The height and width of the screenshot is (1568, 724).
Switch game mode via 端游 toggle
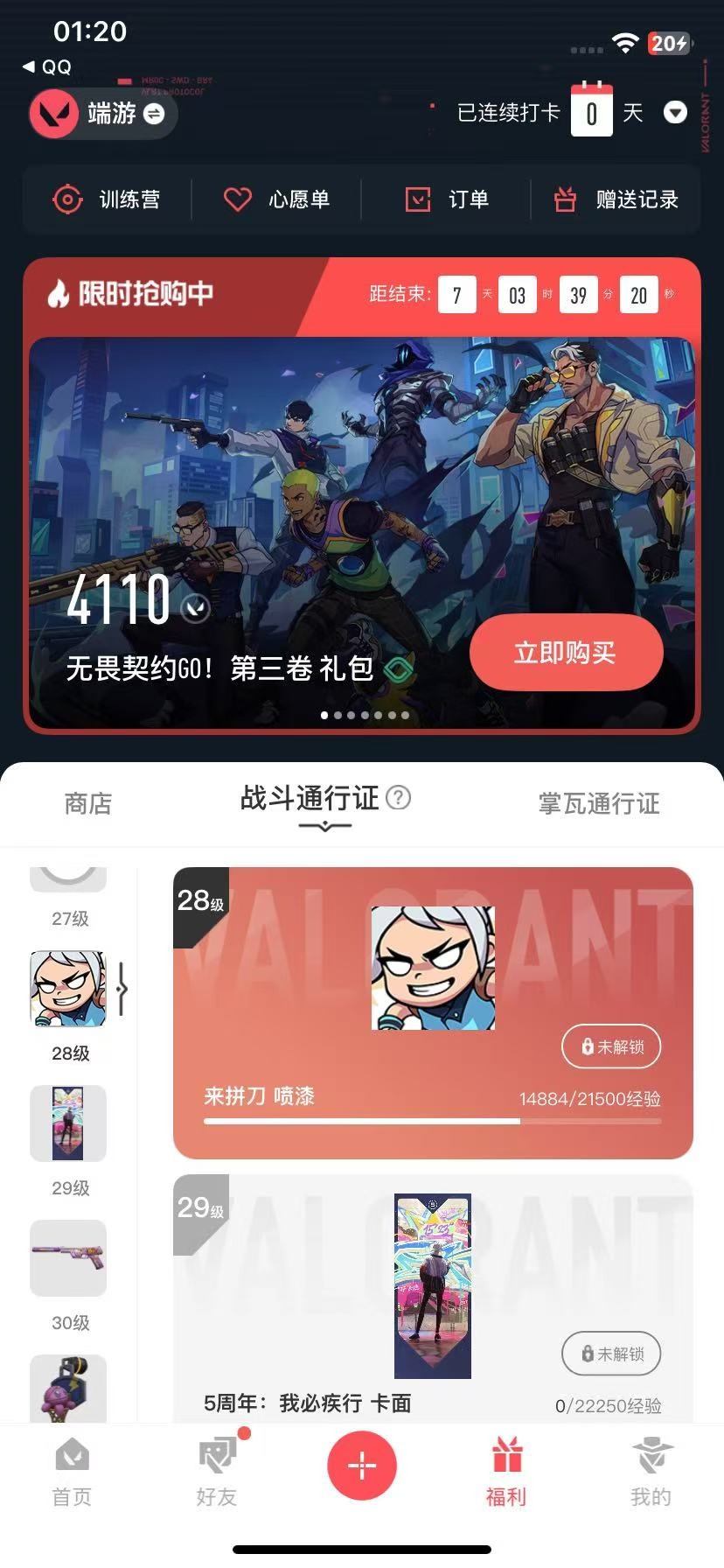(103, 114)
